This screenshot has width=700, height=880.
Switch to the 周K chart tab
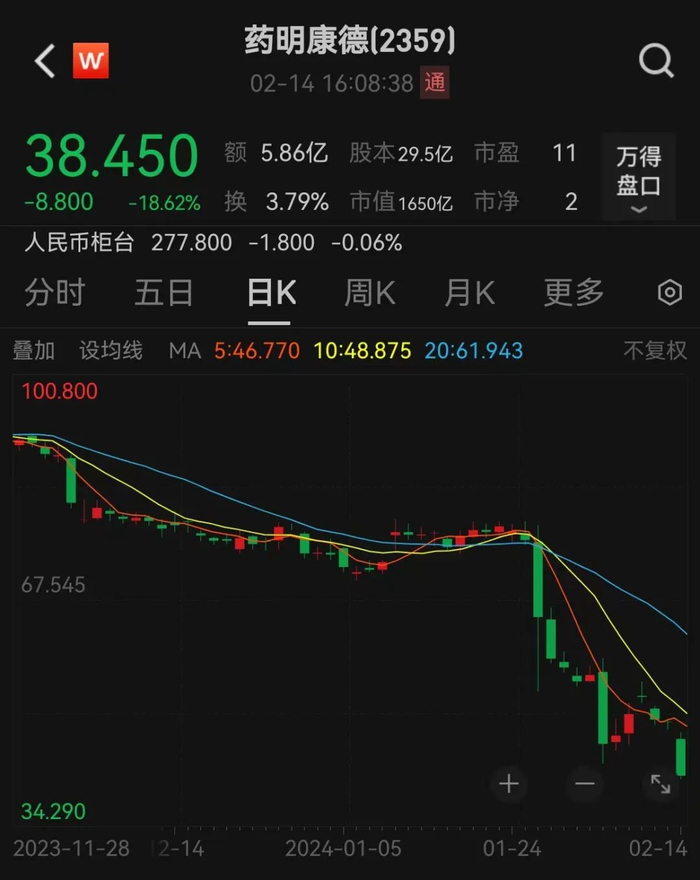coord(369,293)
